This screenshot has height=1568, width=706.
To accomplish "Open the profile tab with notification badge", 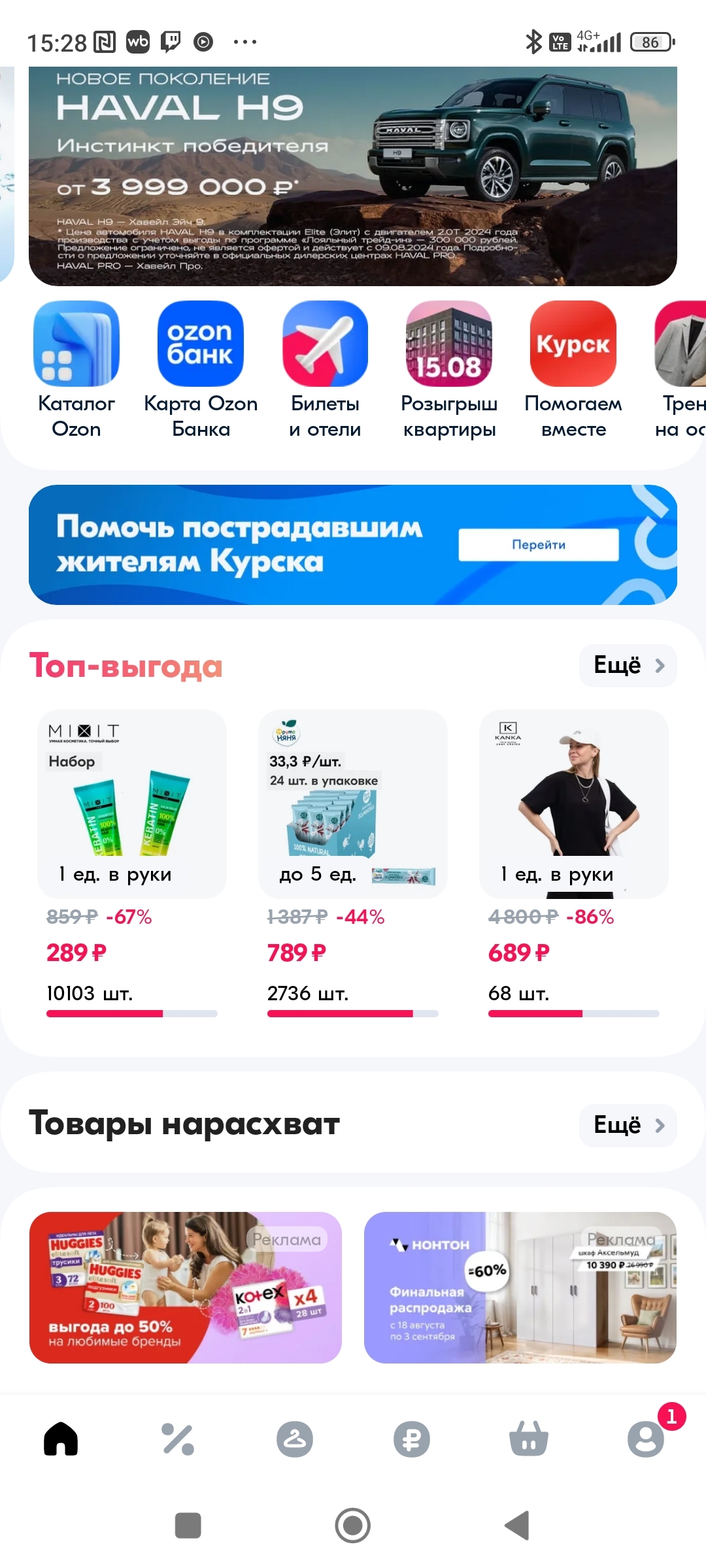I will [x=646, y=1439].
